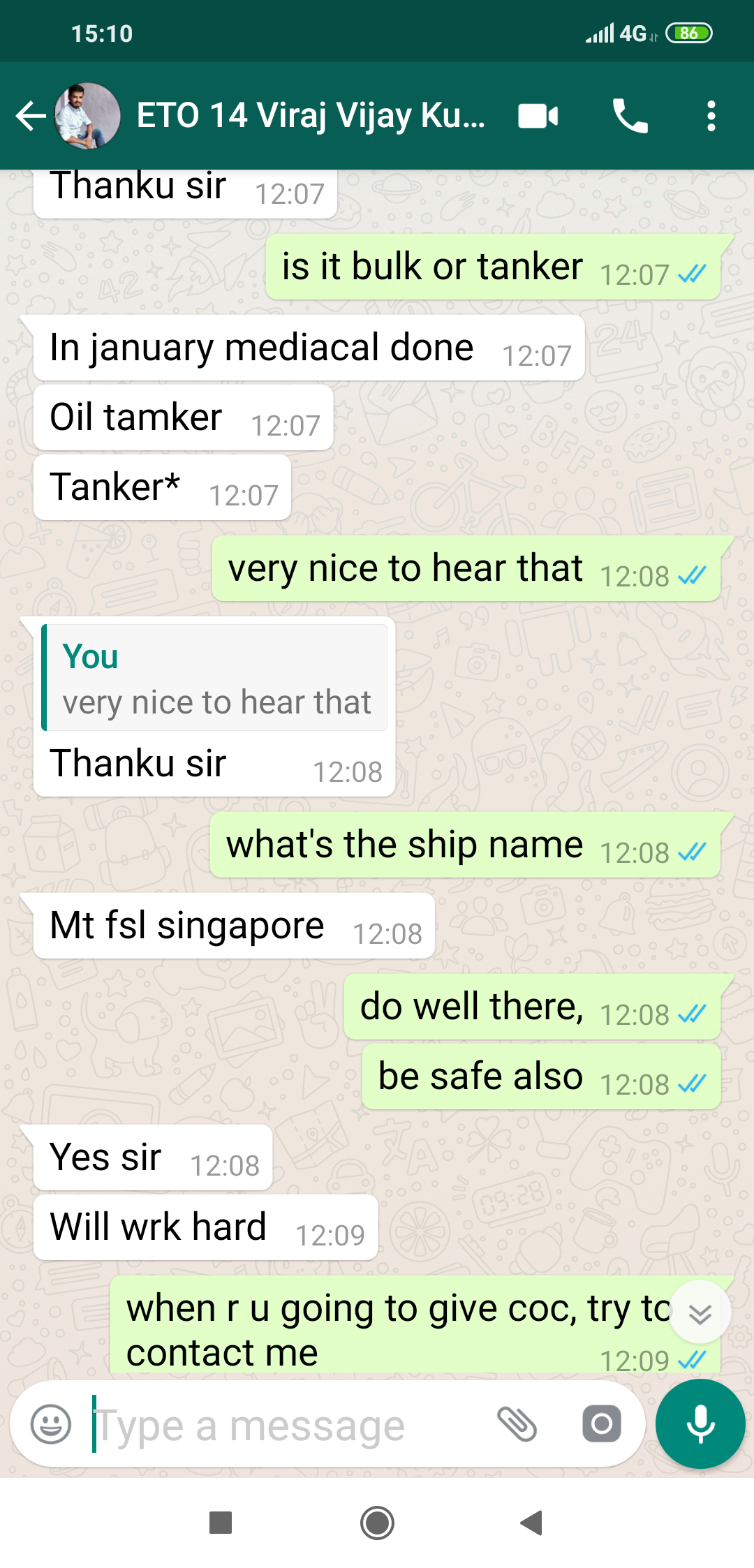Record a voice message with the mic
The image size is (754, 1568).
tap(700, 1424)
